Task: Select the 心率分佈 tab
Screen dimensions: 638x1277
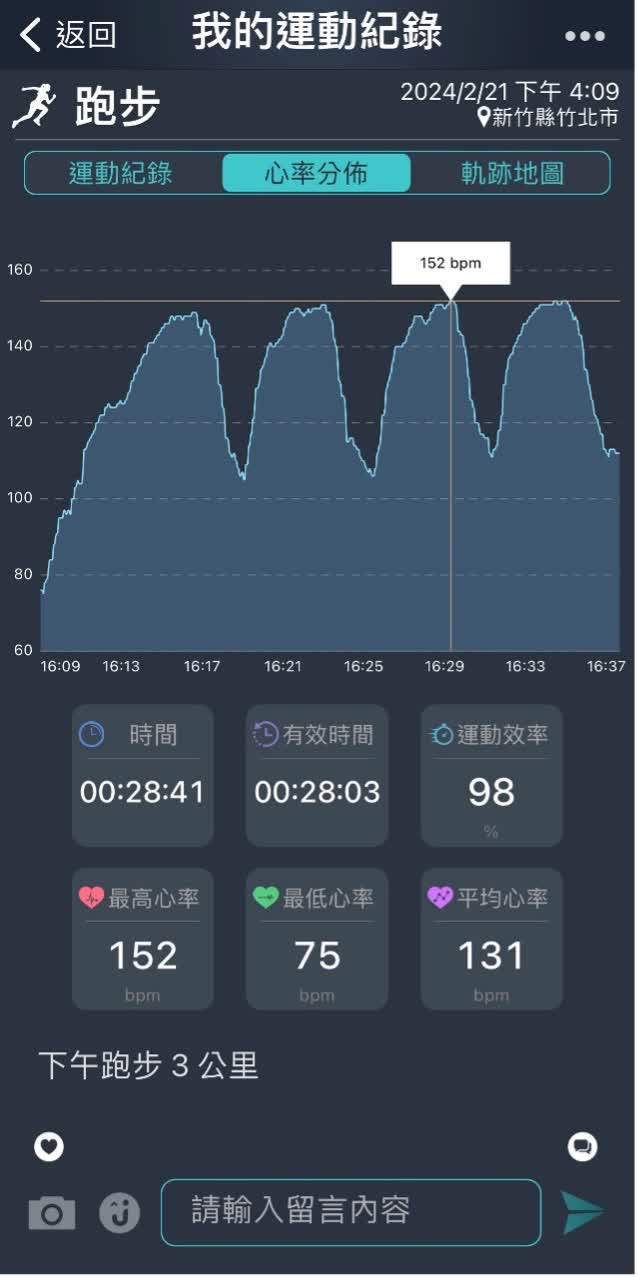Action: tap(316, 173)
